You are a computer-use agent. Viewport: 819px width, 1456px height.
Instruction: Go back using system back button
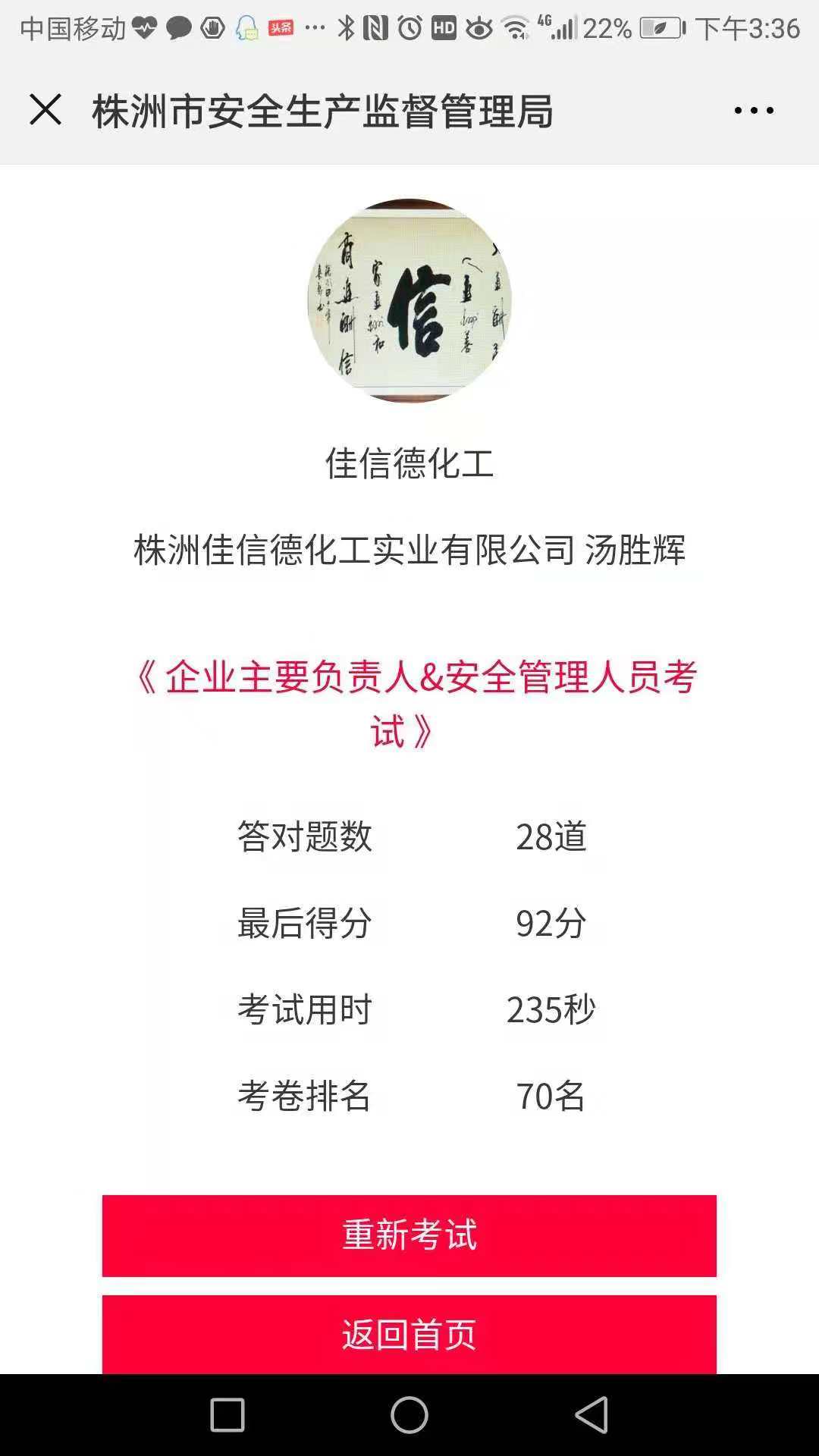pos(591,1415)
